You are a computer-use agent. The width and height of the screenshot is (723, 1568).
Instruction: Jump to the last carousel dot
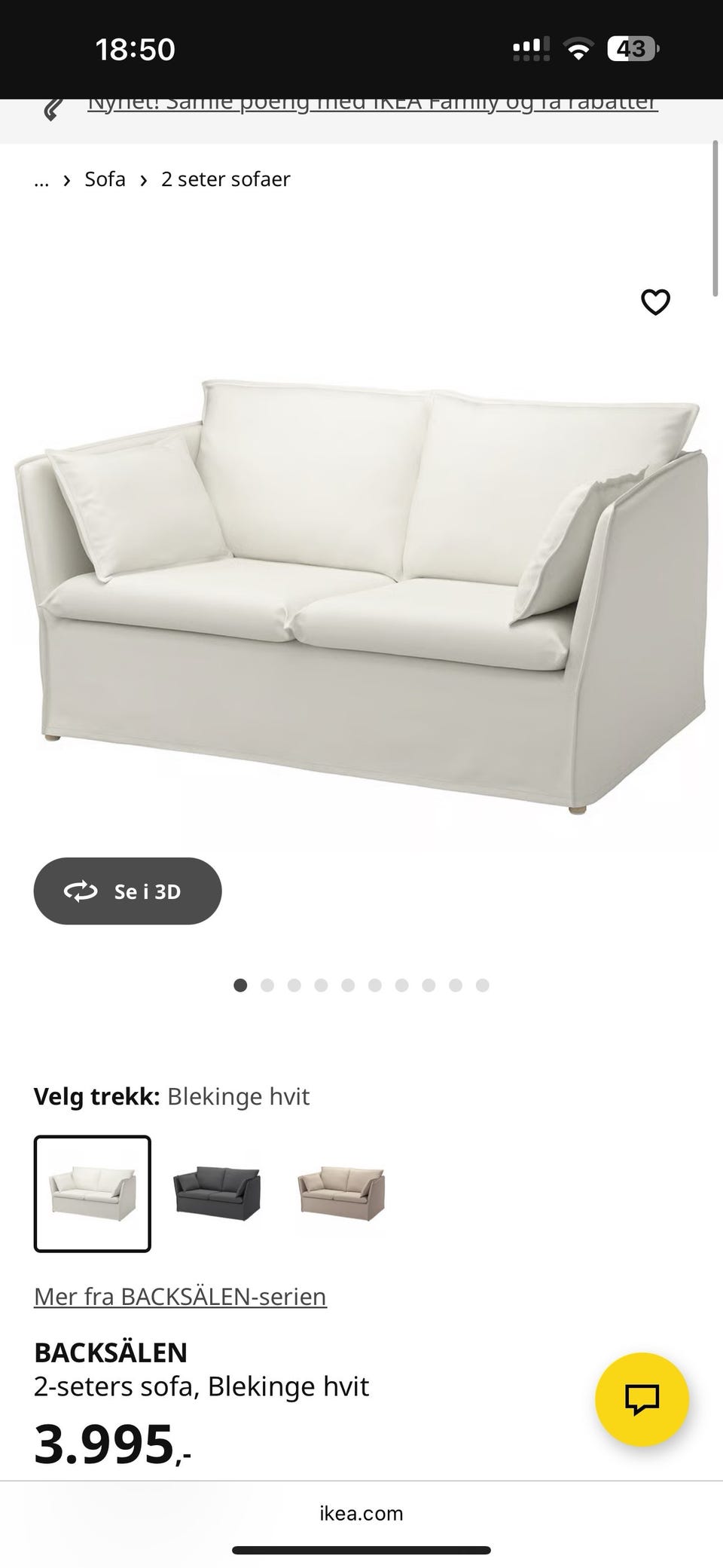click(480, 985)
